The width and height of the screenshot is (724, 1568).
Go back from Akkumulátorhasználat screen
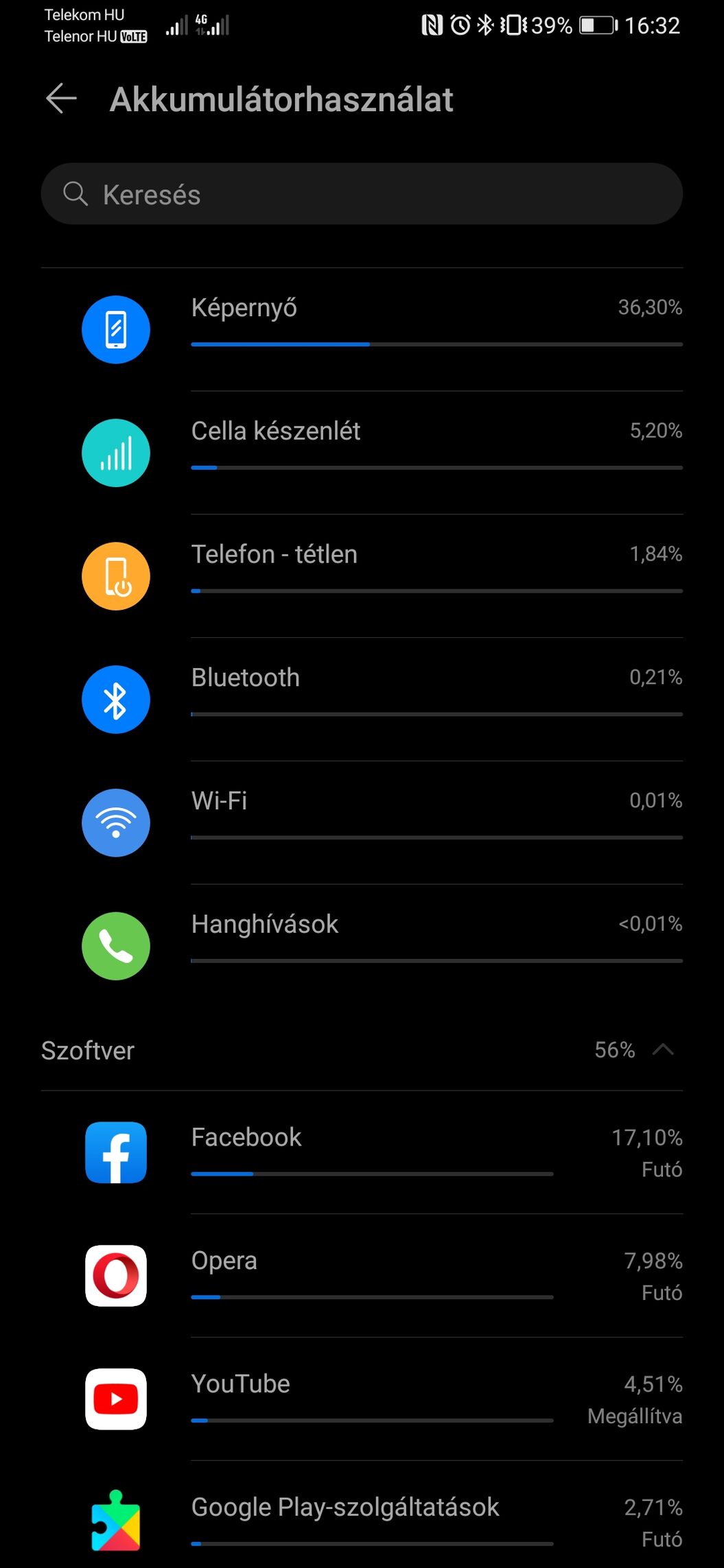(61, 99)
